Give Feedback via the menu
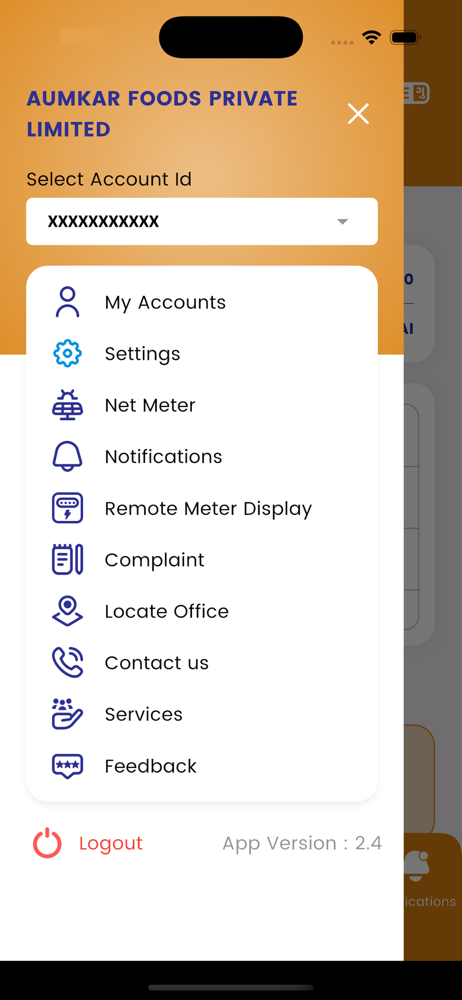The width and height of the screenshot is (462, 1000). [x=202, y=766]
